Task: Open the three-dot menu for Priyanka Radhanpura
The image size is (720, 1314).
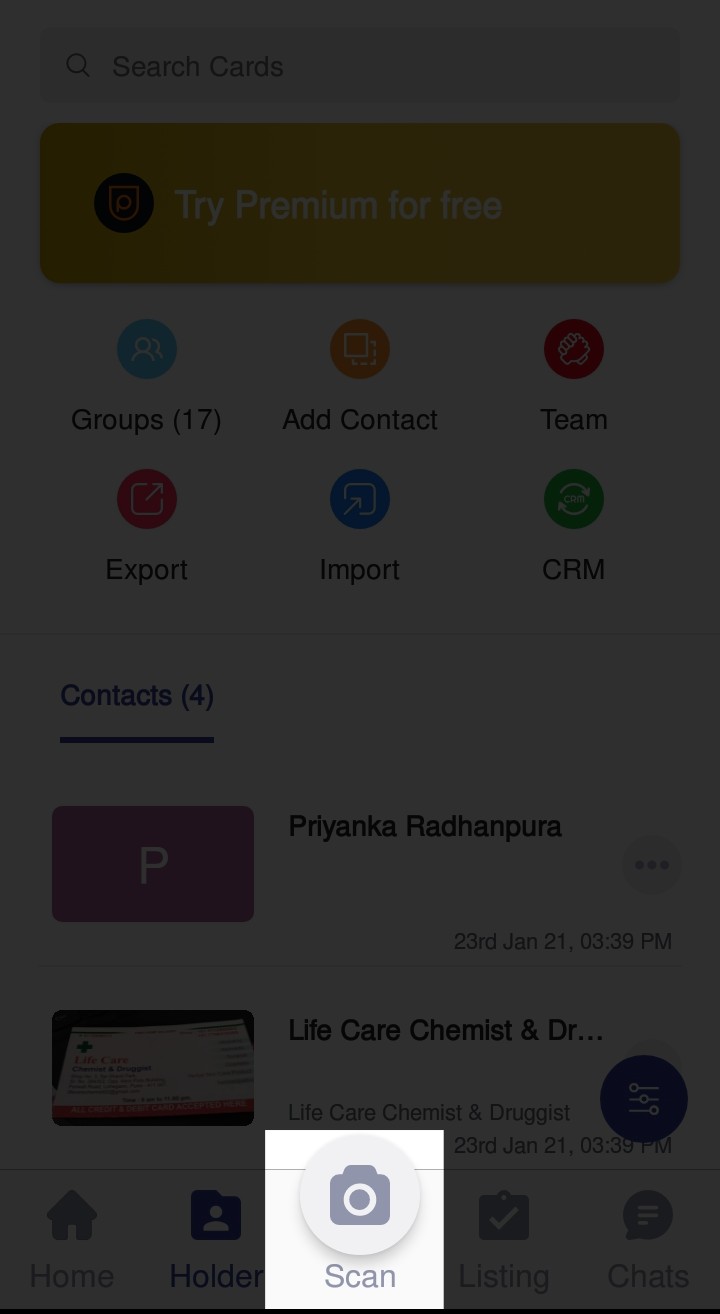Action: coord(651,865)
